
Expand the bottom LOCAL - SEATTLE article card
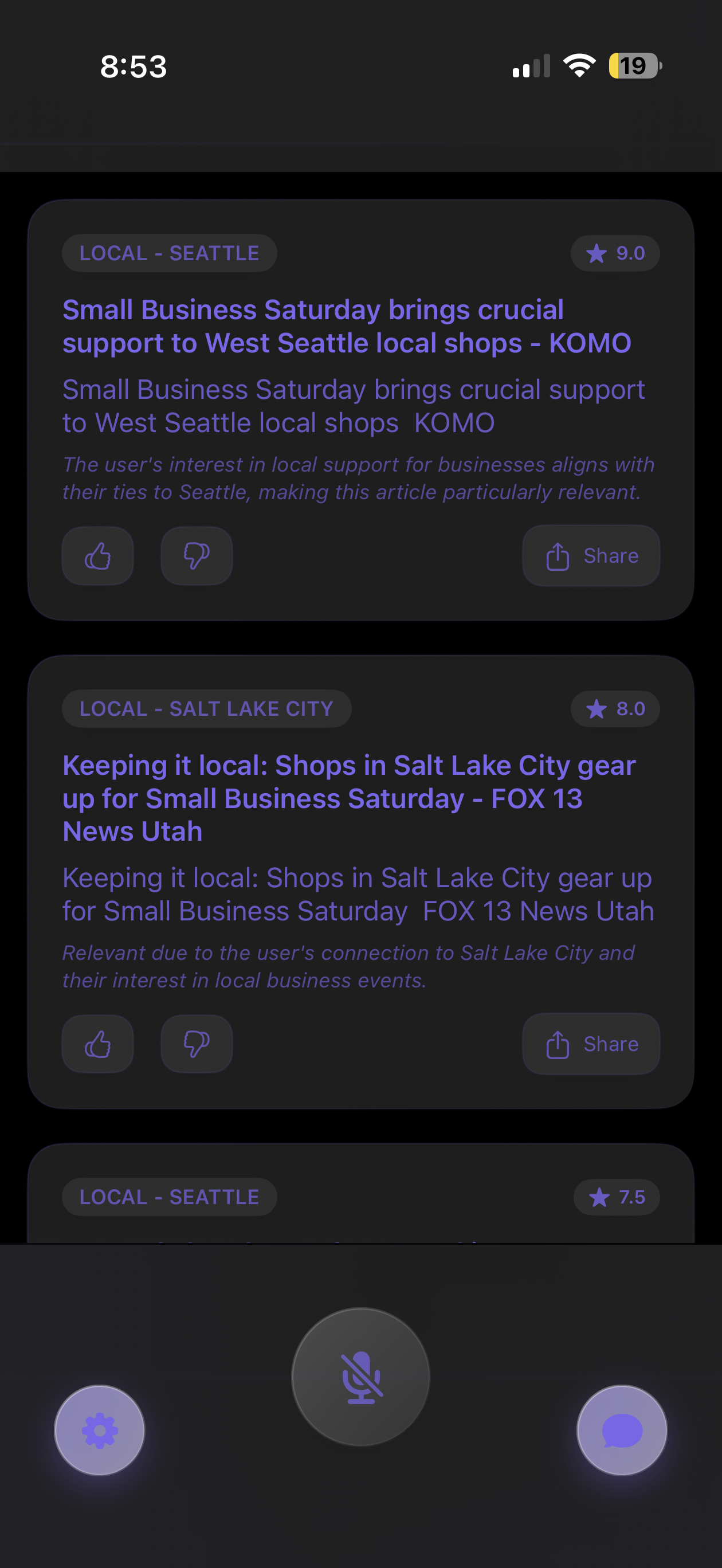(x=360, y=1196)
